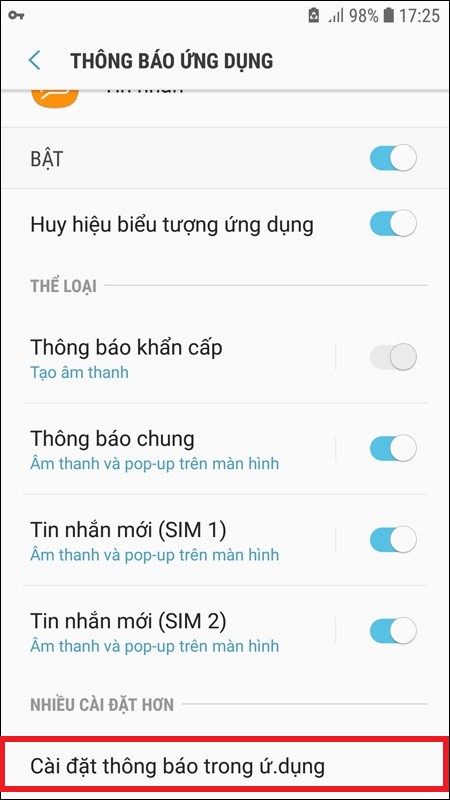This screenshot has height=800, width=450.
Task: Go back using the top arrow
Action: (34, 60)
